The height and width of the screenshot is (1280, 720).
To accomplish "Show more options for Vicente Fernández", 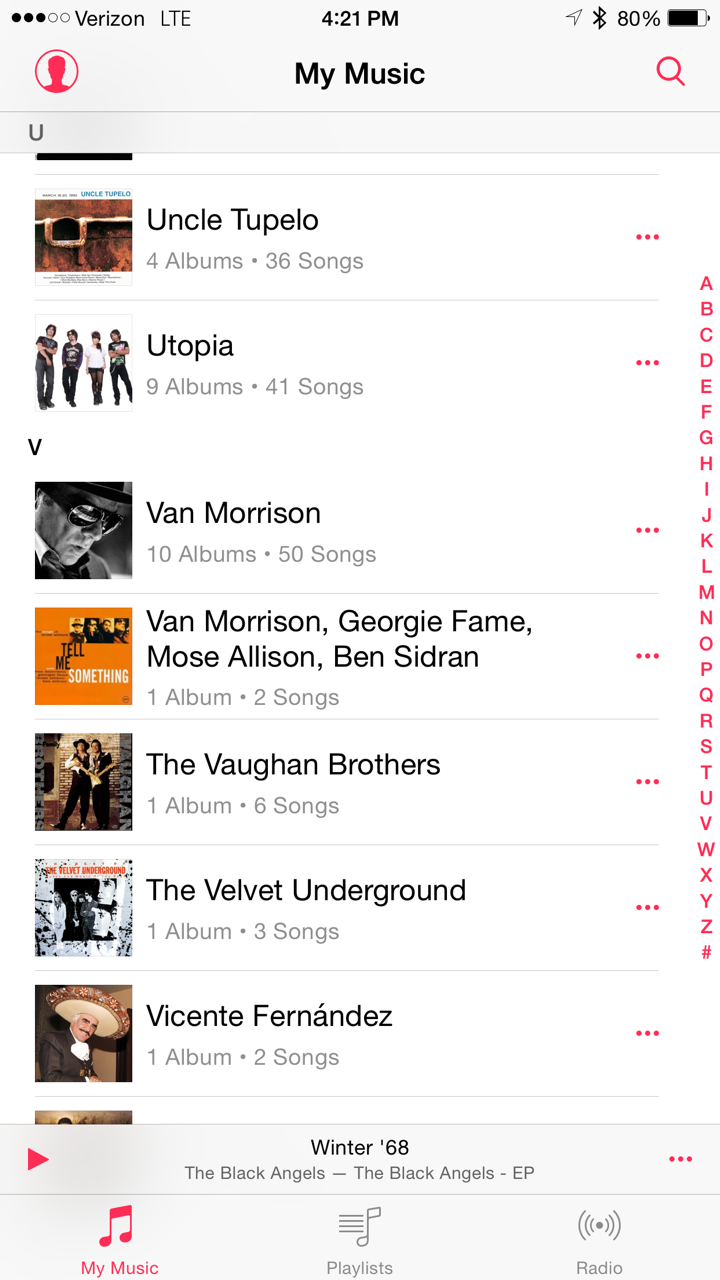I will coord(647,1034).
